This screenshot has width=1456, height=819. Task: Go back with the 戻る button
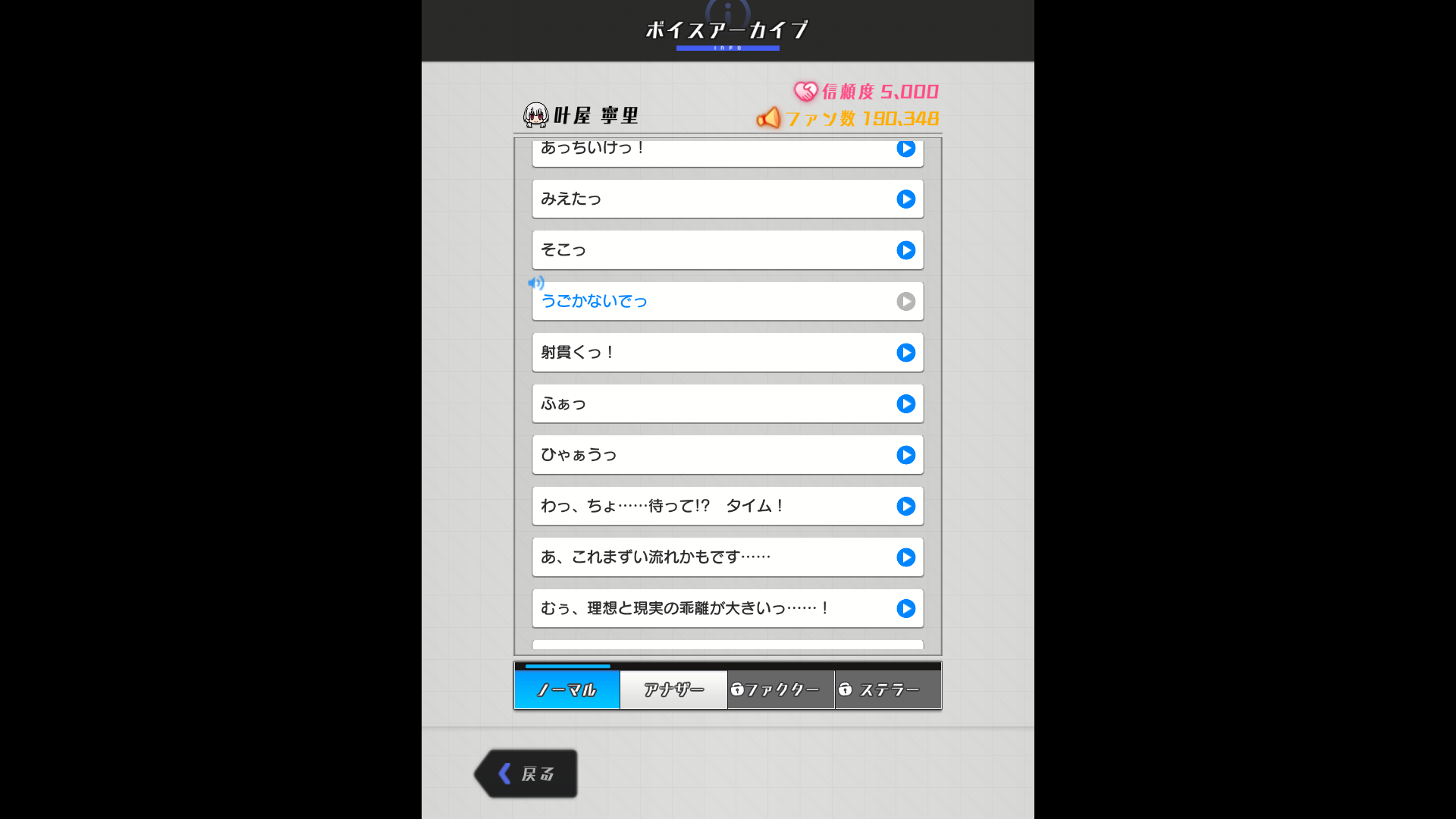[528, 773]
